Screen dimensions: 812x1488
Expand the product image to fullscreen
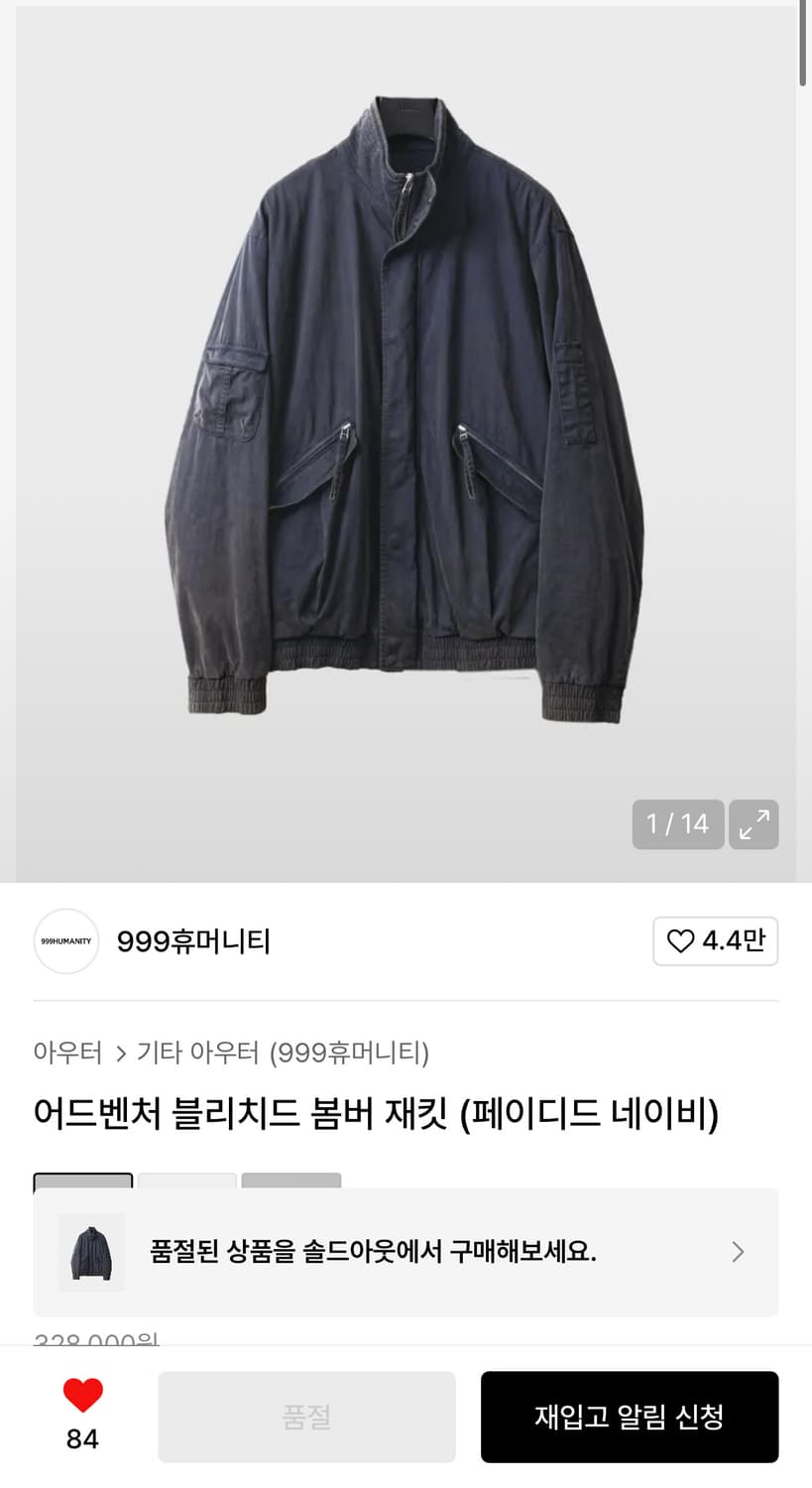point(754,824)
